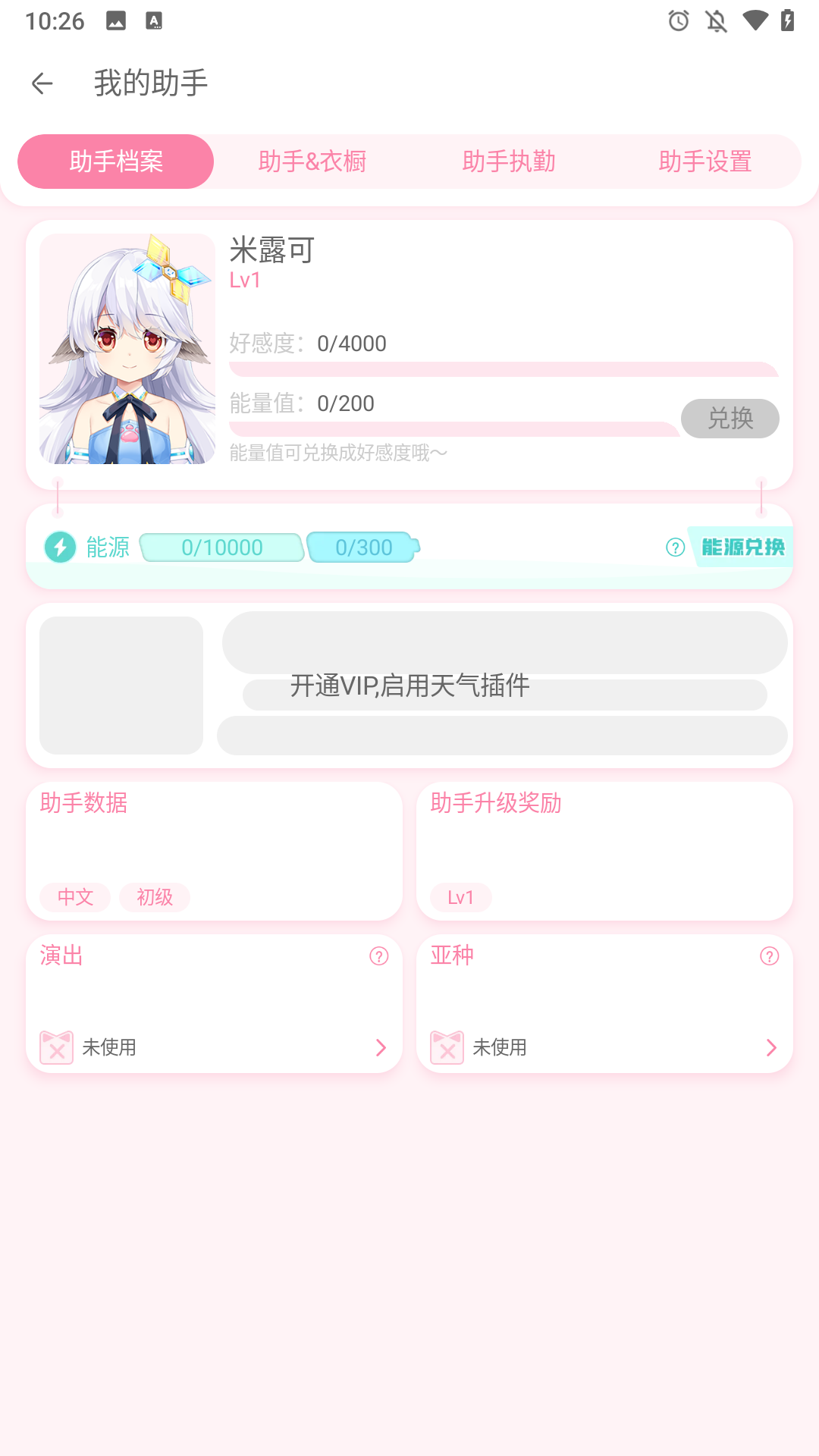
Task: Tap the Lv1 tag under 助手升级奖励
Action: (460, 897)
